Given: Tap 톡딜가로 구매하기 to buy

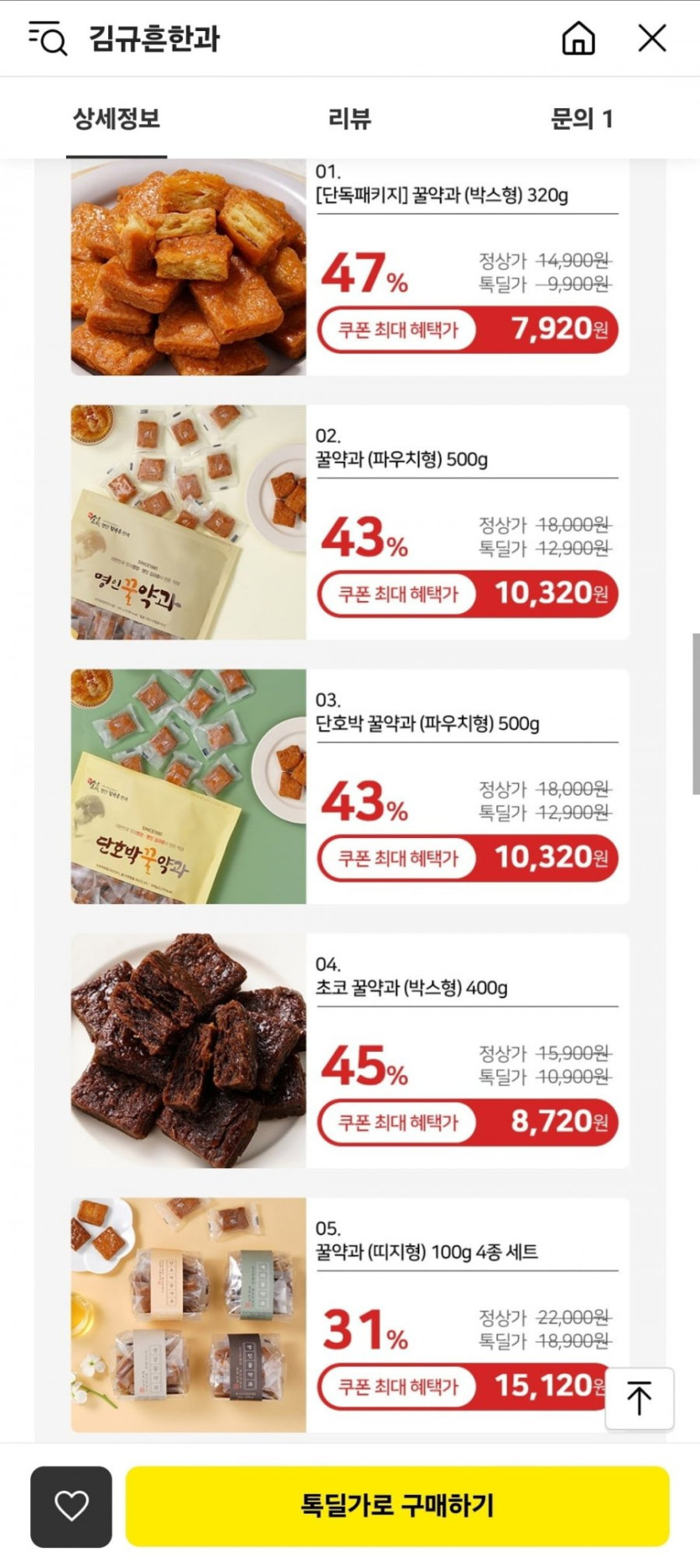Looking at the screenshot, I should tap(397, 1506).
